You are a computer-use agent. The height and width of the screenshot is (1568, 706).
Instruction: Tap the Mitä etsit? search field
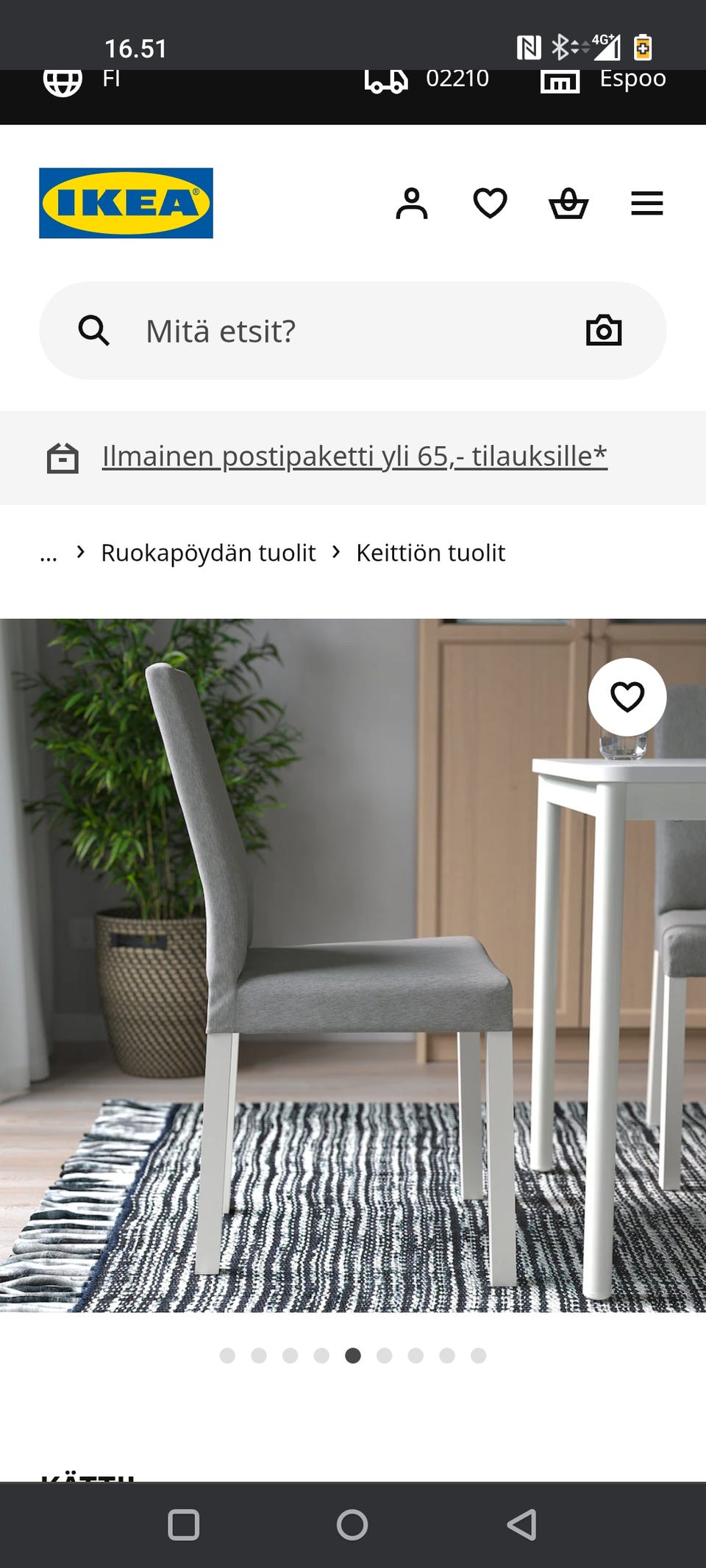click(x=294, y=331)
